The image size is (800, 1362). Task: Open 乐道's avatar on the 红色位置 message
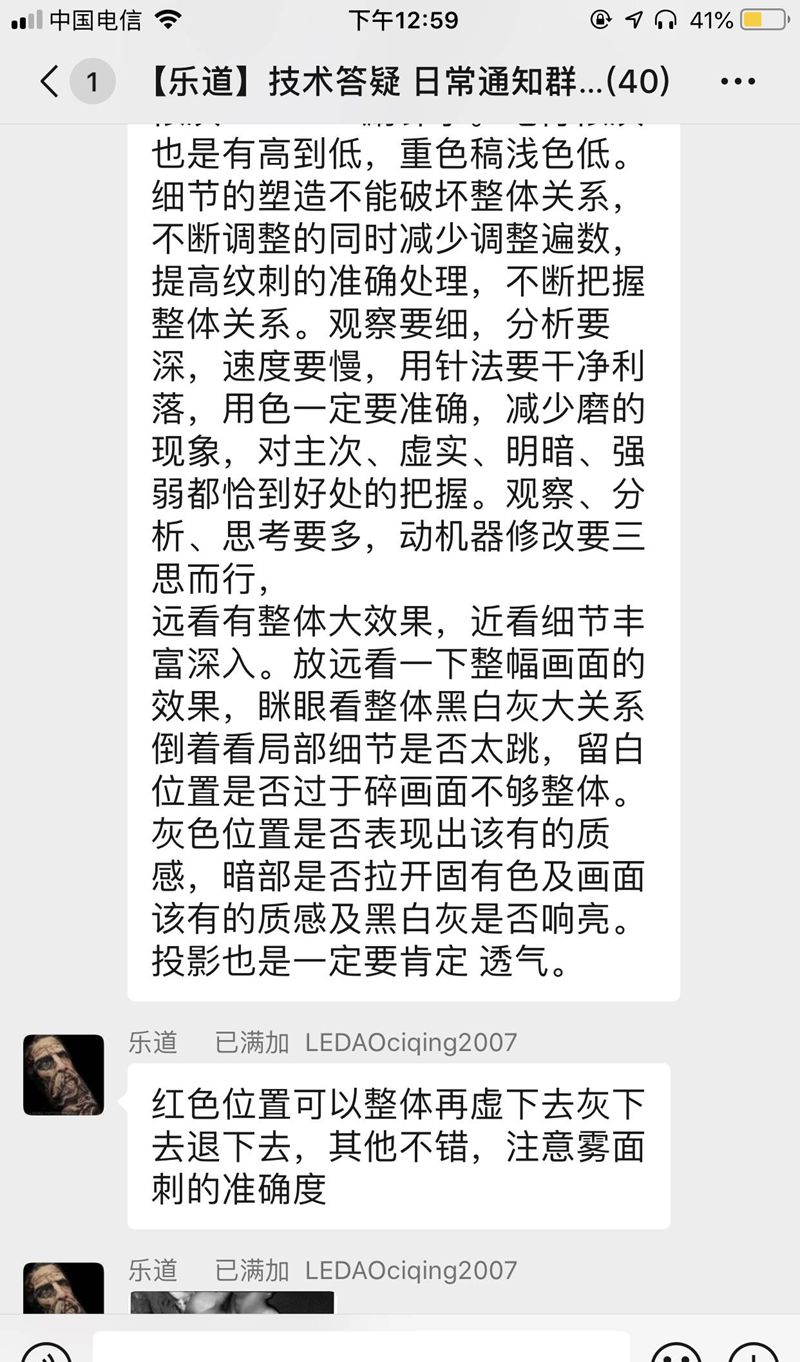[64, 1074]
